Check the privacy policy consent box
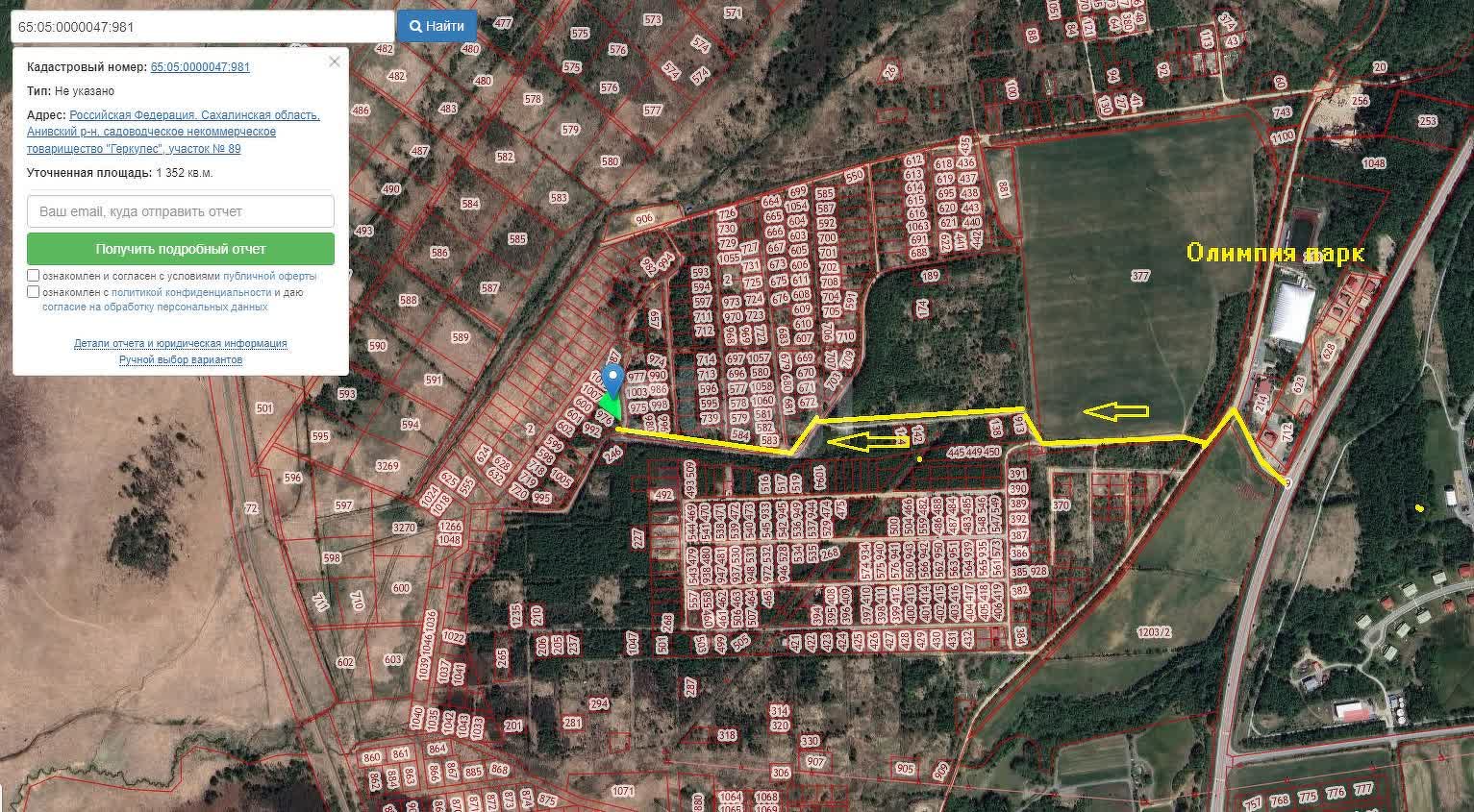The width and height of the screenshot is (1474, 812). 34,292
